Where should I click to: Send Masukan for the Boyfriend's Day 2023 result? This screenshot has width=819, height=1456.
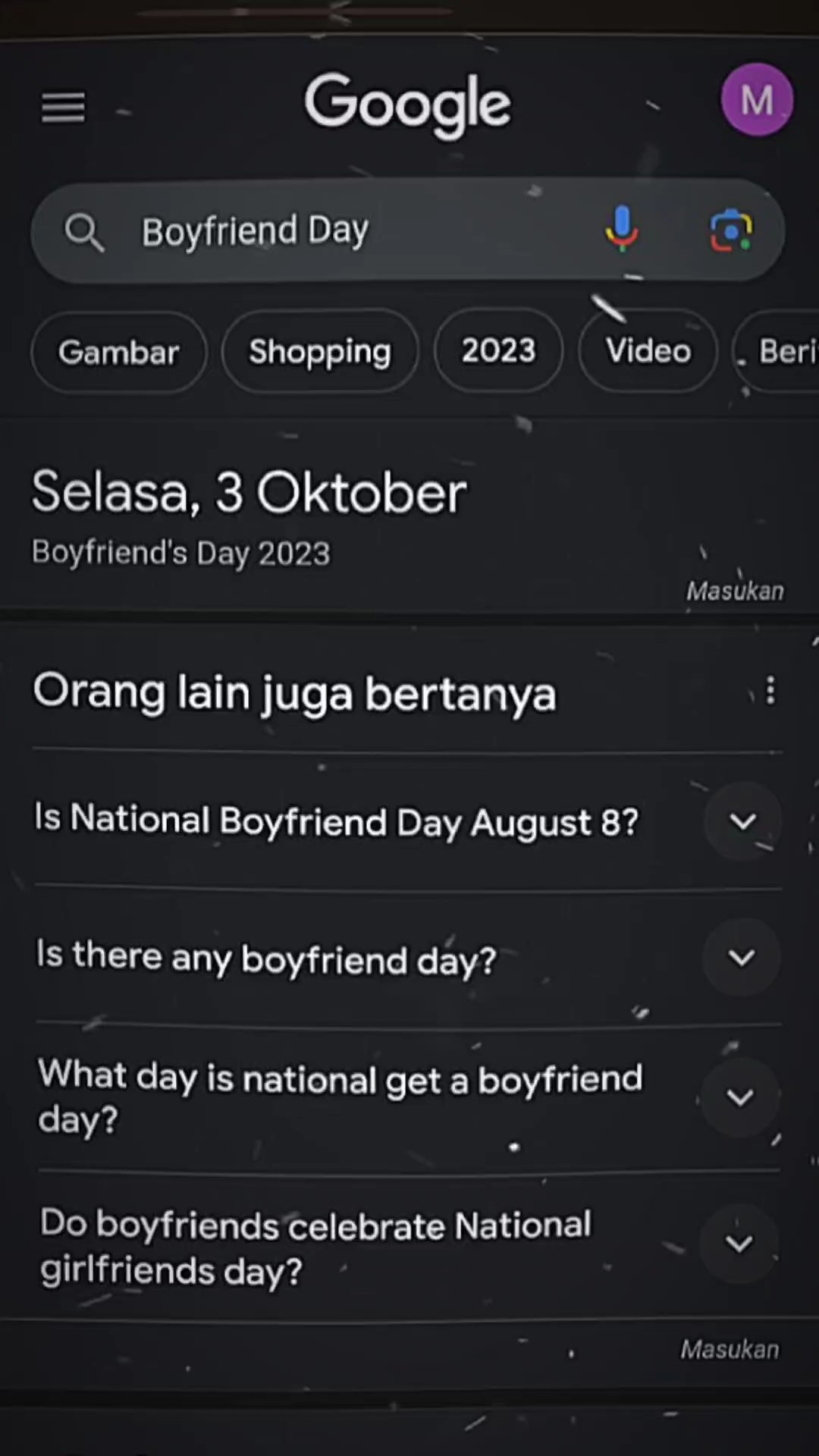coord(735,591)
